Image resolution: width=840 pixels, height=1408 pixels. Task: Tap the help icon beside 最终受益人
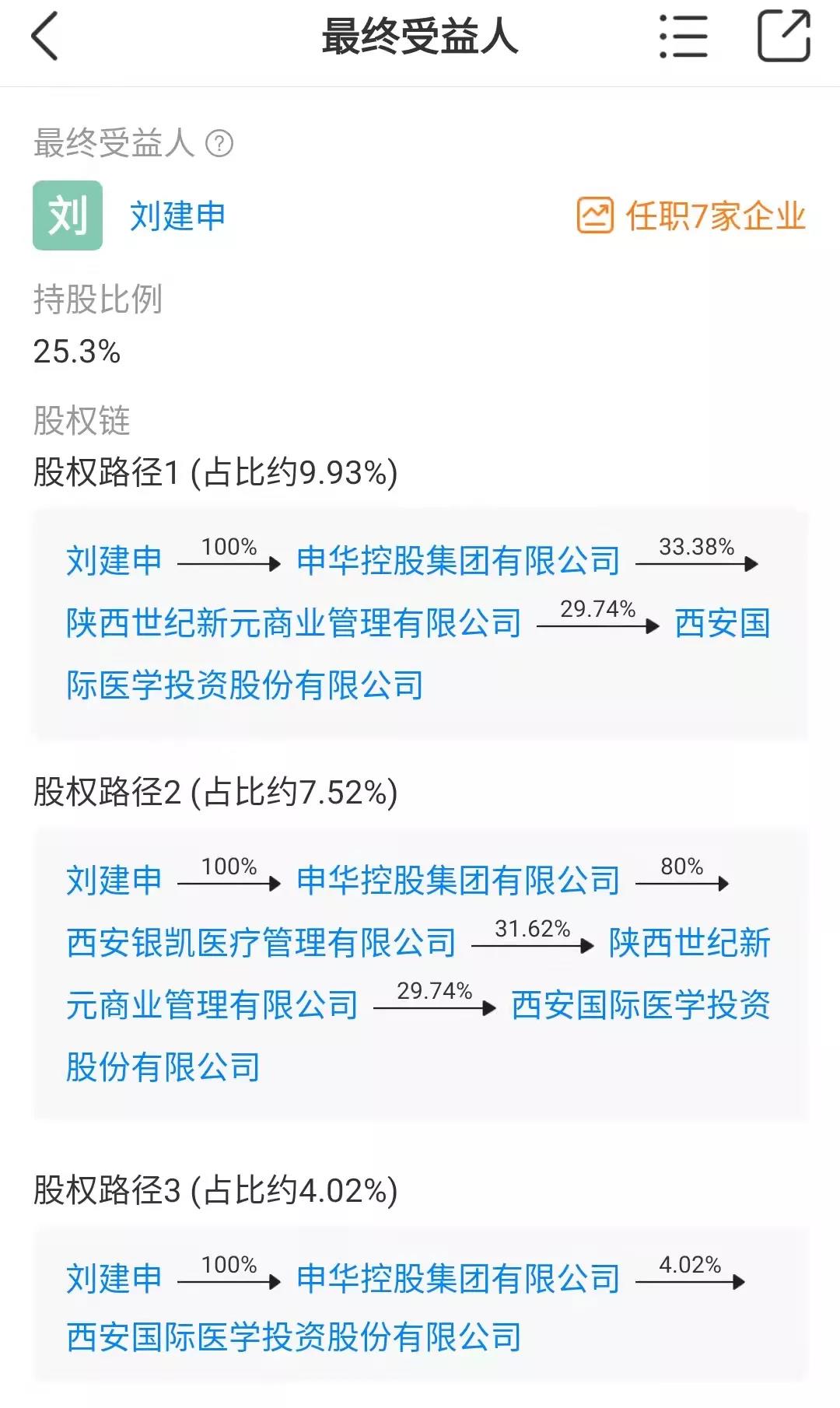219,144
